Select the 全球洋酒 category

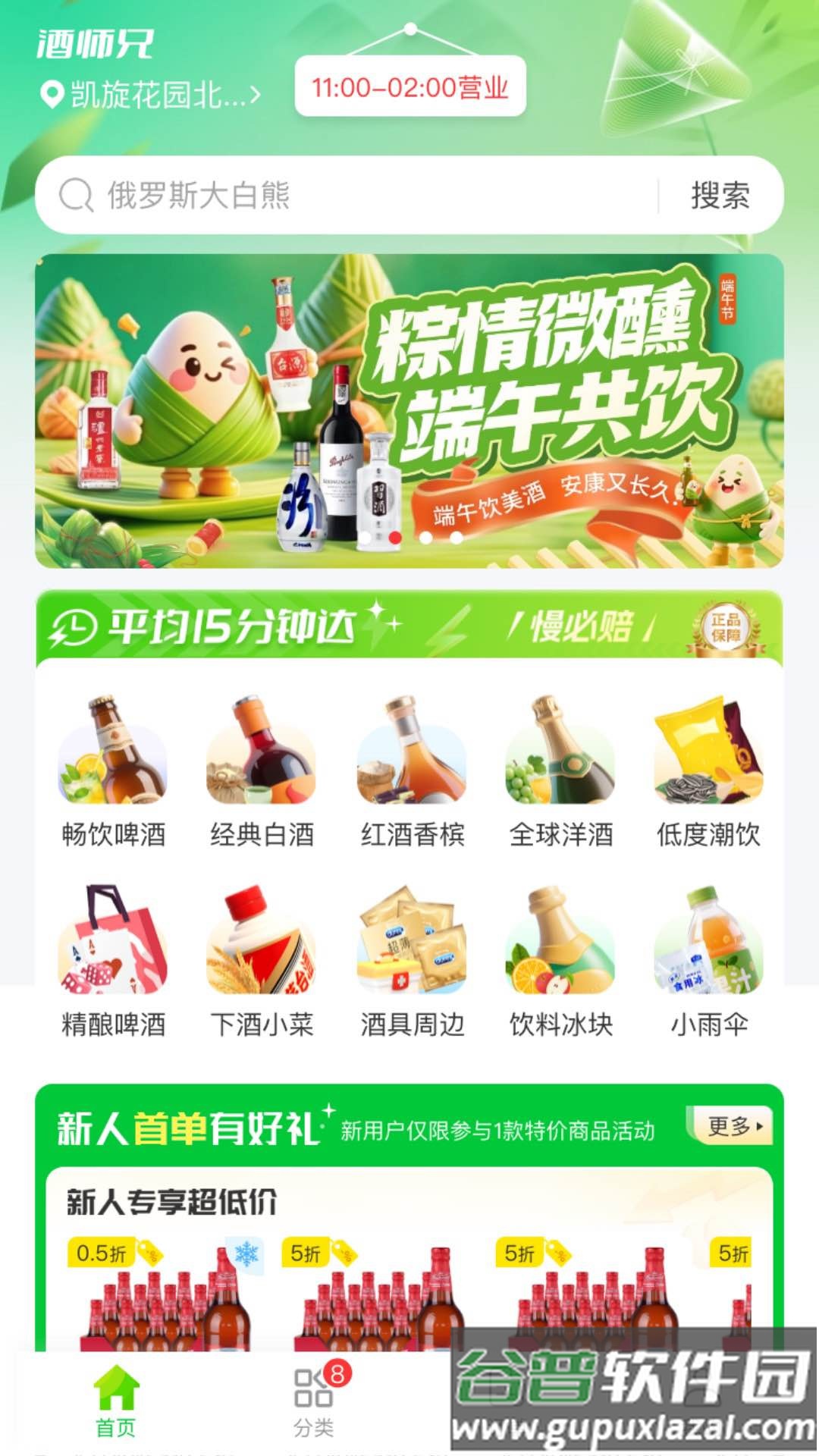(x=560, y=772)
